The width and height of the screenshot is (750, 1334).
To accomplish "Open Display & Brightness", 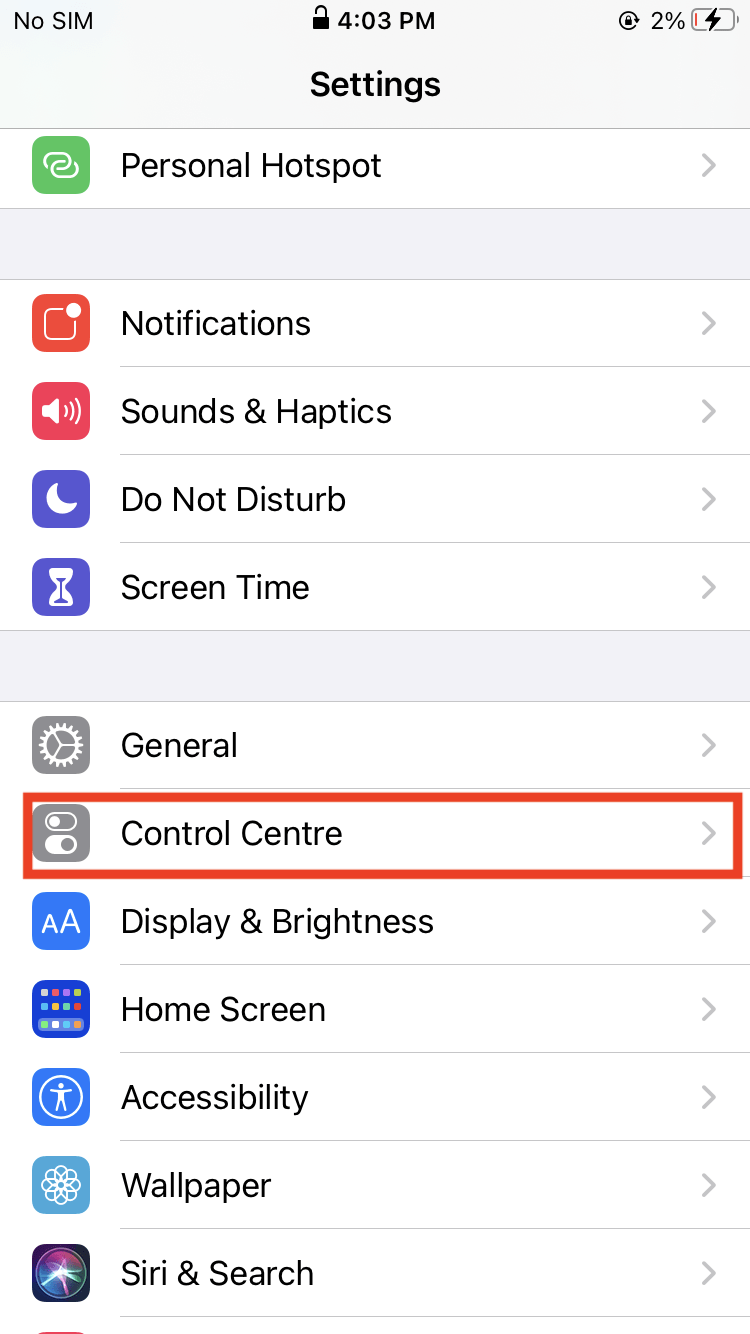I will coord(375,921).
